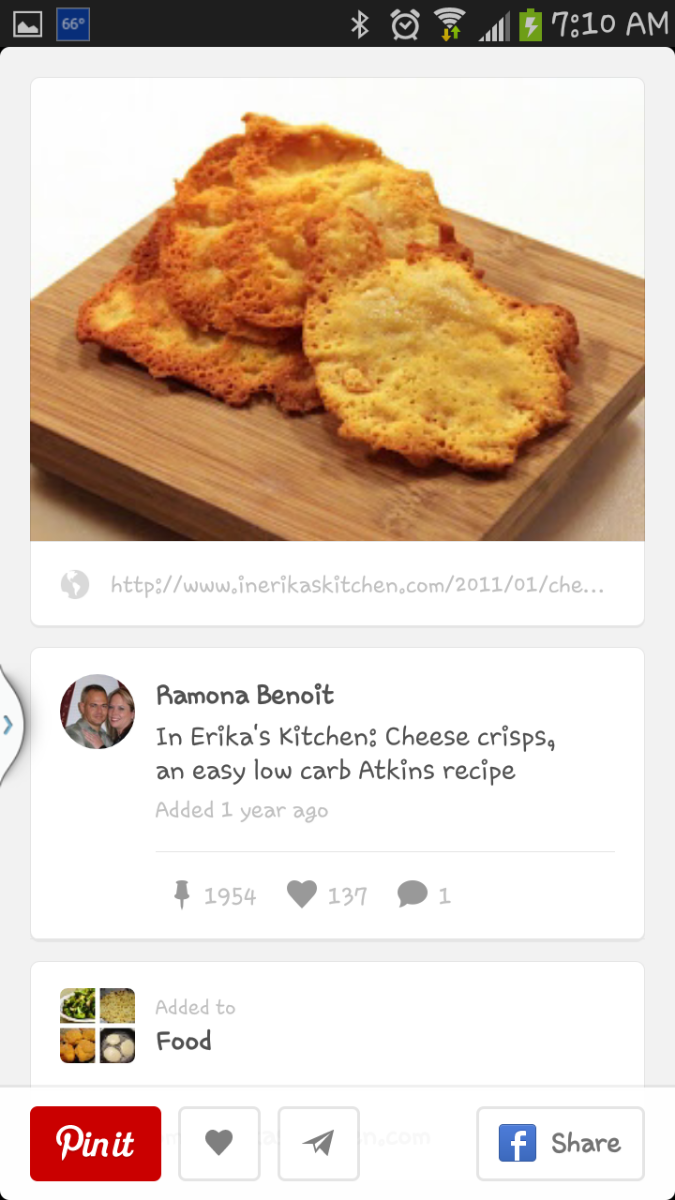The width and height of the screenshot is (675, 1200).
Task: Share this pin on Facebook
Action: pos(560,1144)
